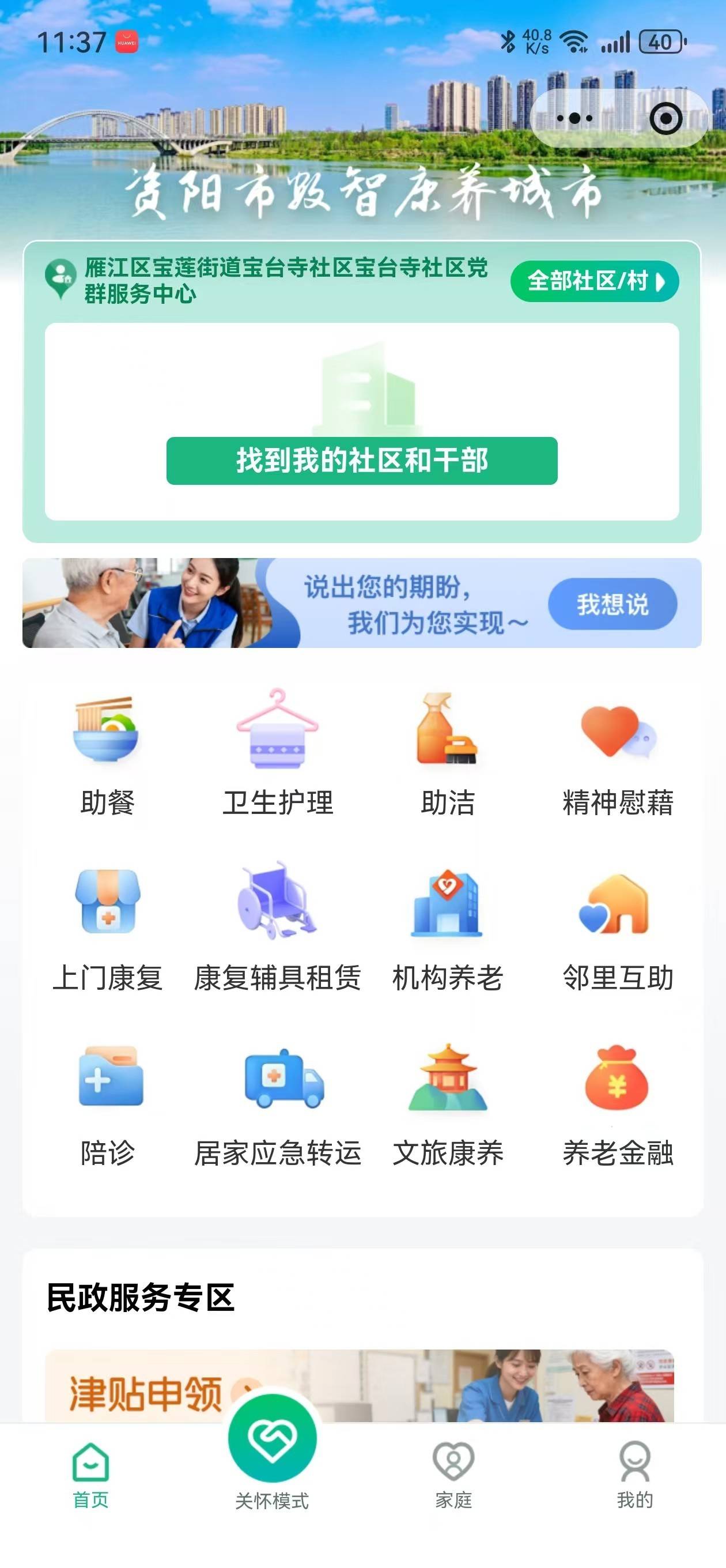Select 康复辅具租赁
The image size is (726, 1568).
click(278, 928)
